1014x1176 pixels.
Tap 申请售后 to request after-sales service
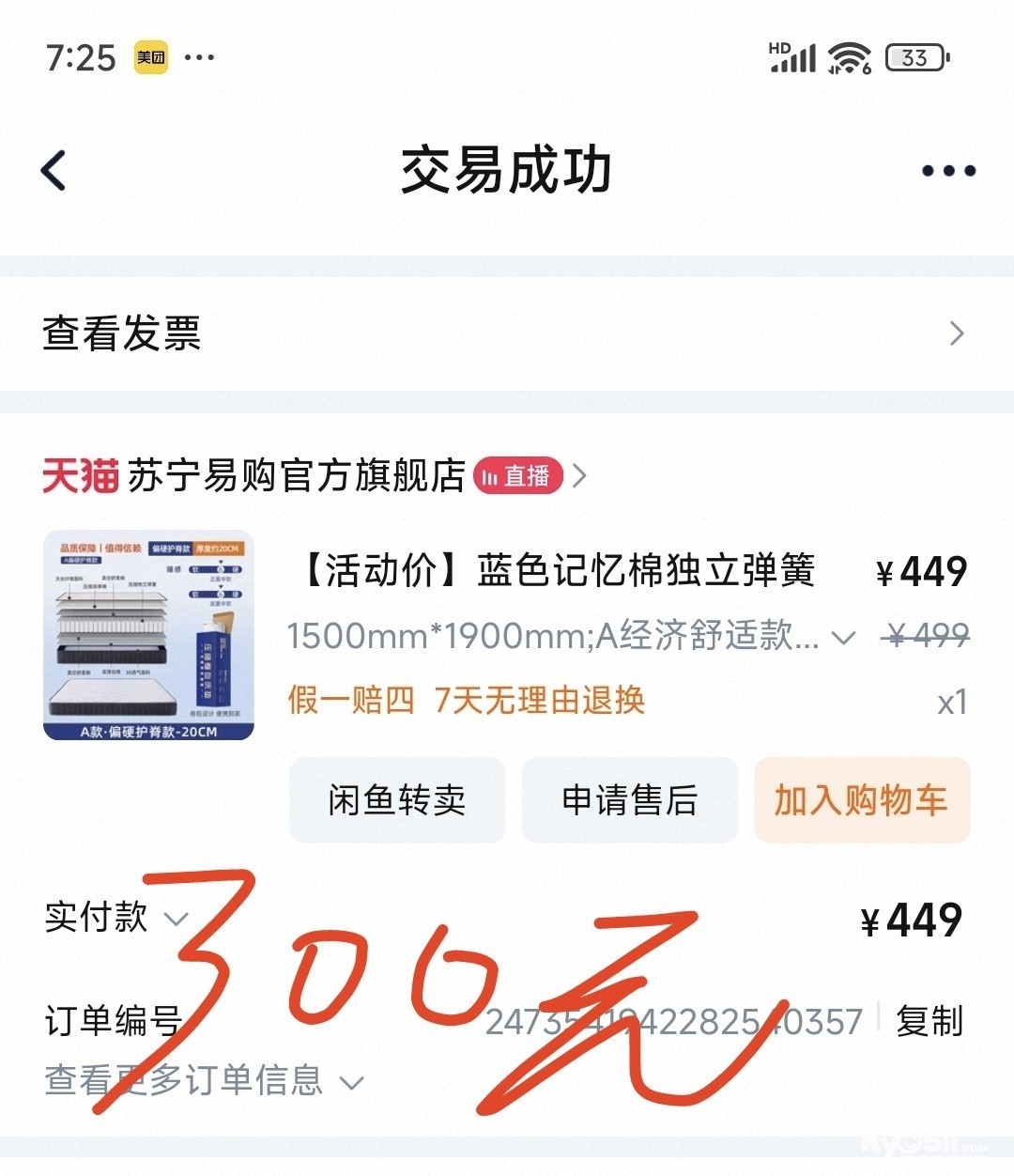point(630,800)
